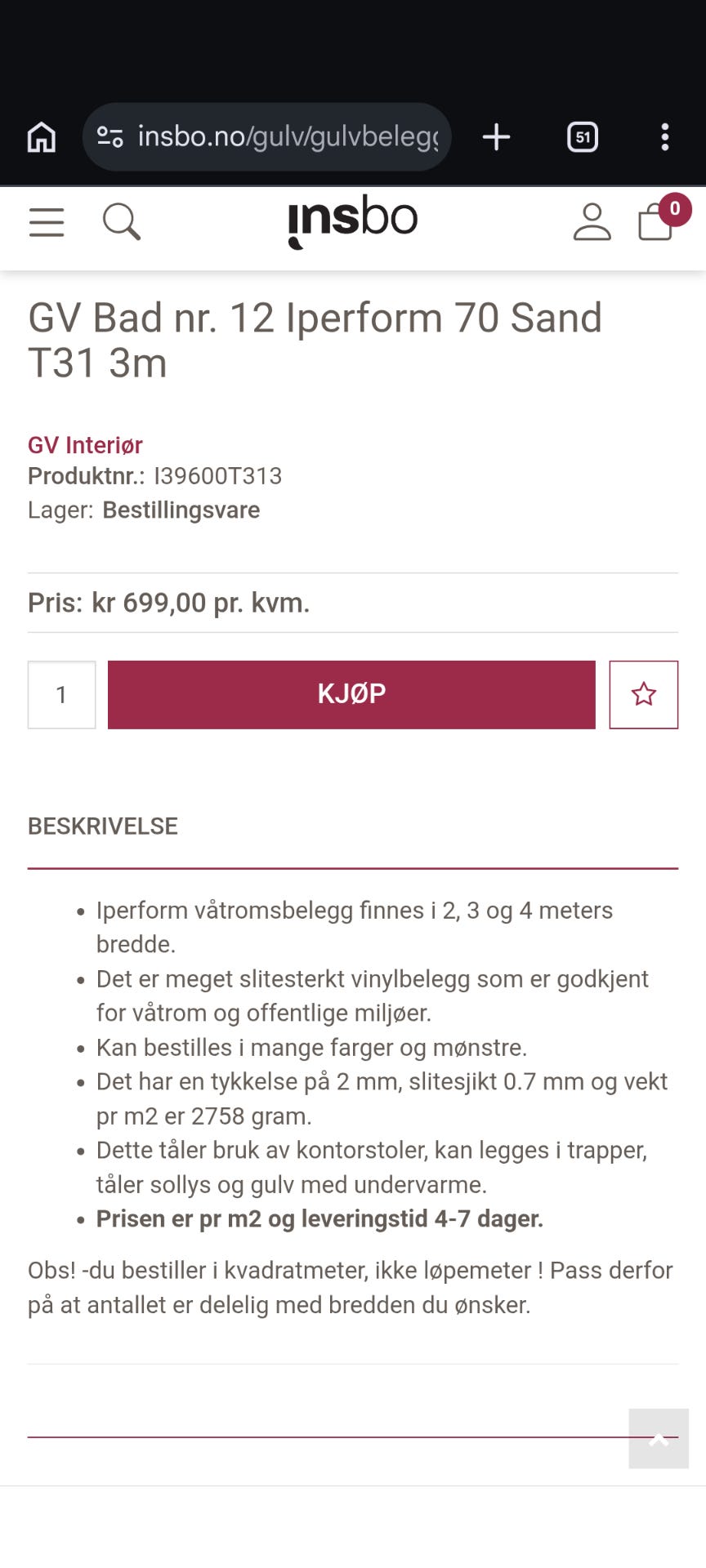Save product to favorites with star
The width and height of the screenshot is (706, 1568).
tap(644, 694)
